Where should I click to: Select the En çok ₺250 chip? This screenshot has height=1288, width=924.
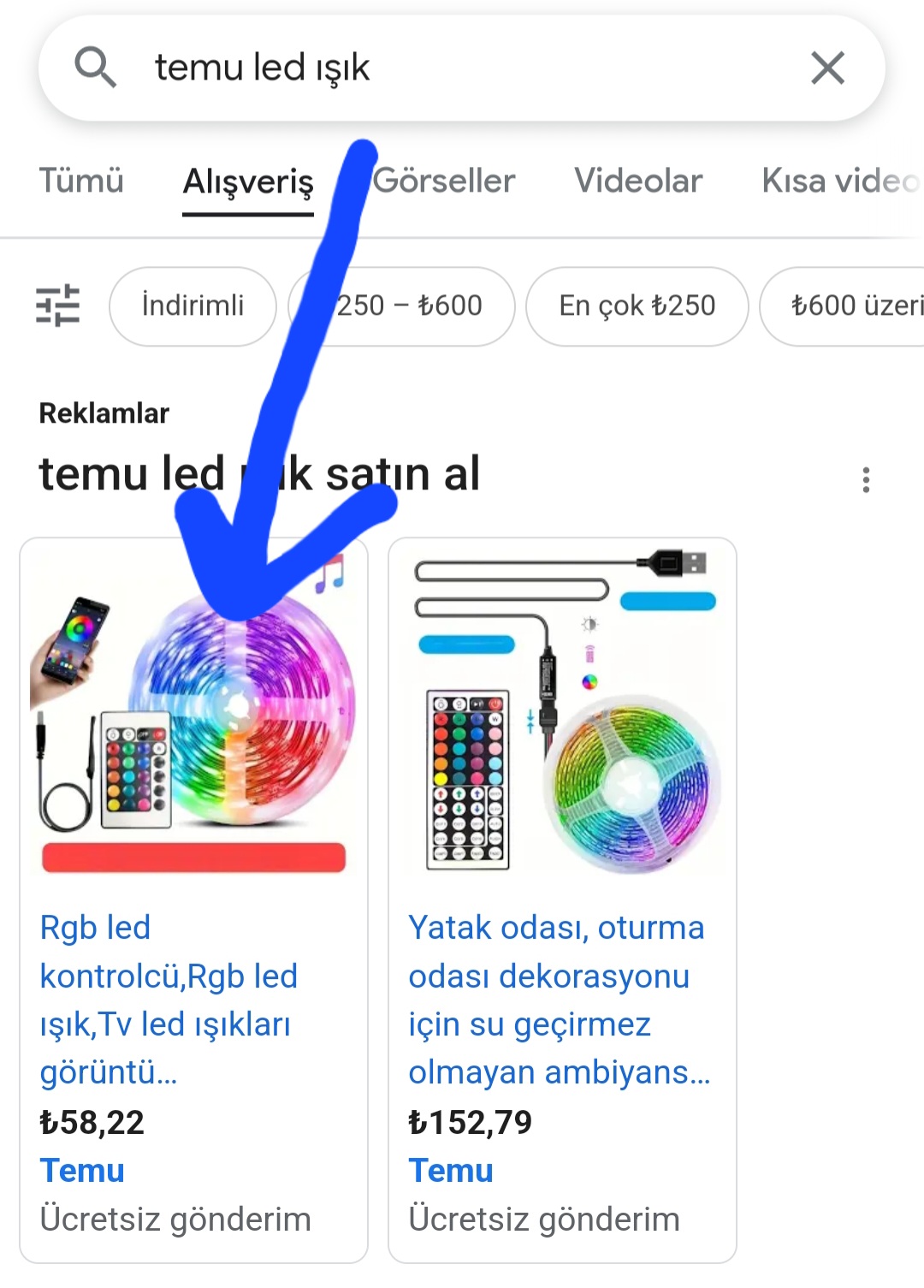637,306
